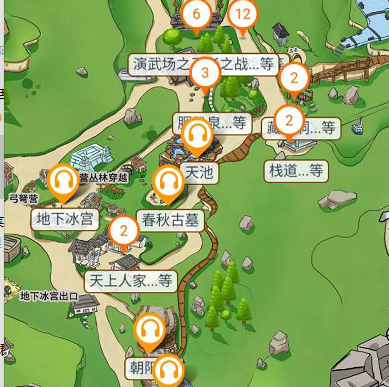Play the audio guide for 天池
Viewport: 389px width, 387px height.
(x=197, y=137)
